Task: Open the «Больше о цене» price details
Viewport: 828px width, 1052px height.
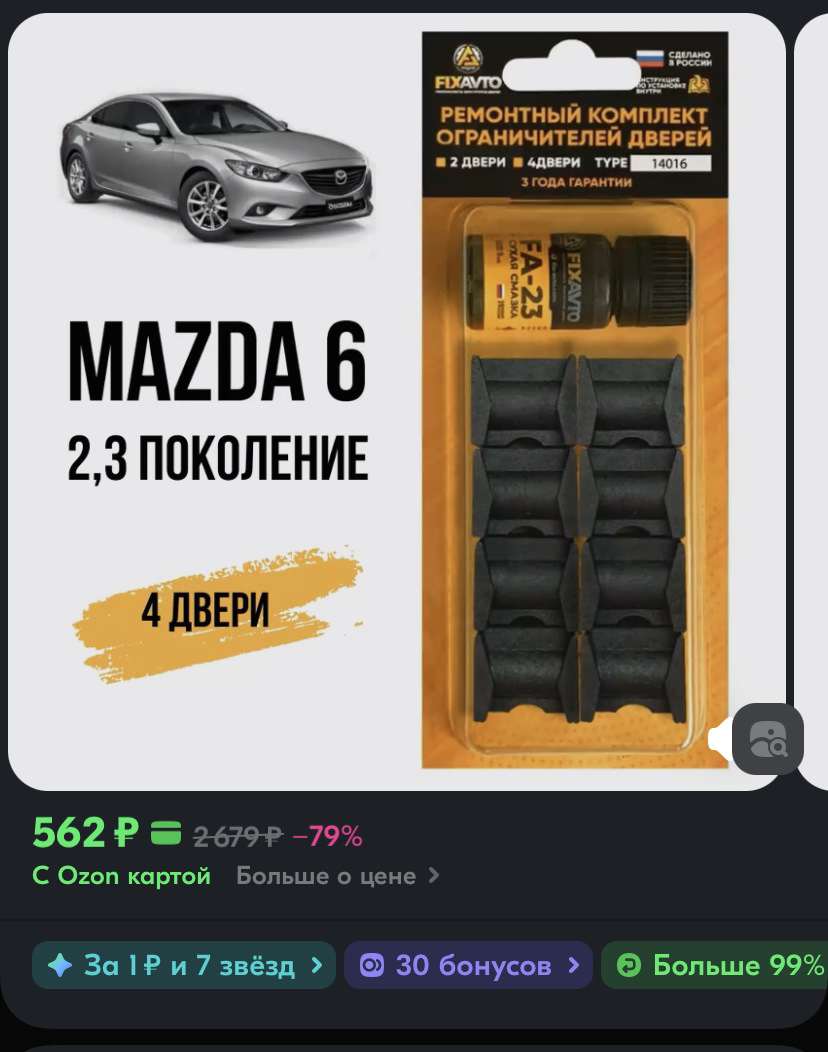Action: coord(337,876)
